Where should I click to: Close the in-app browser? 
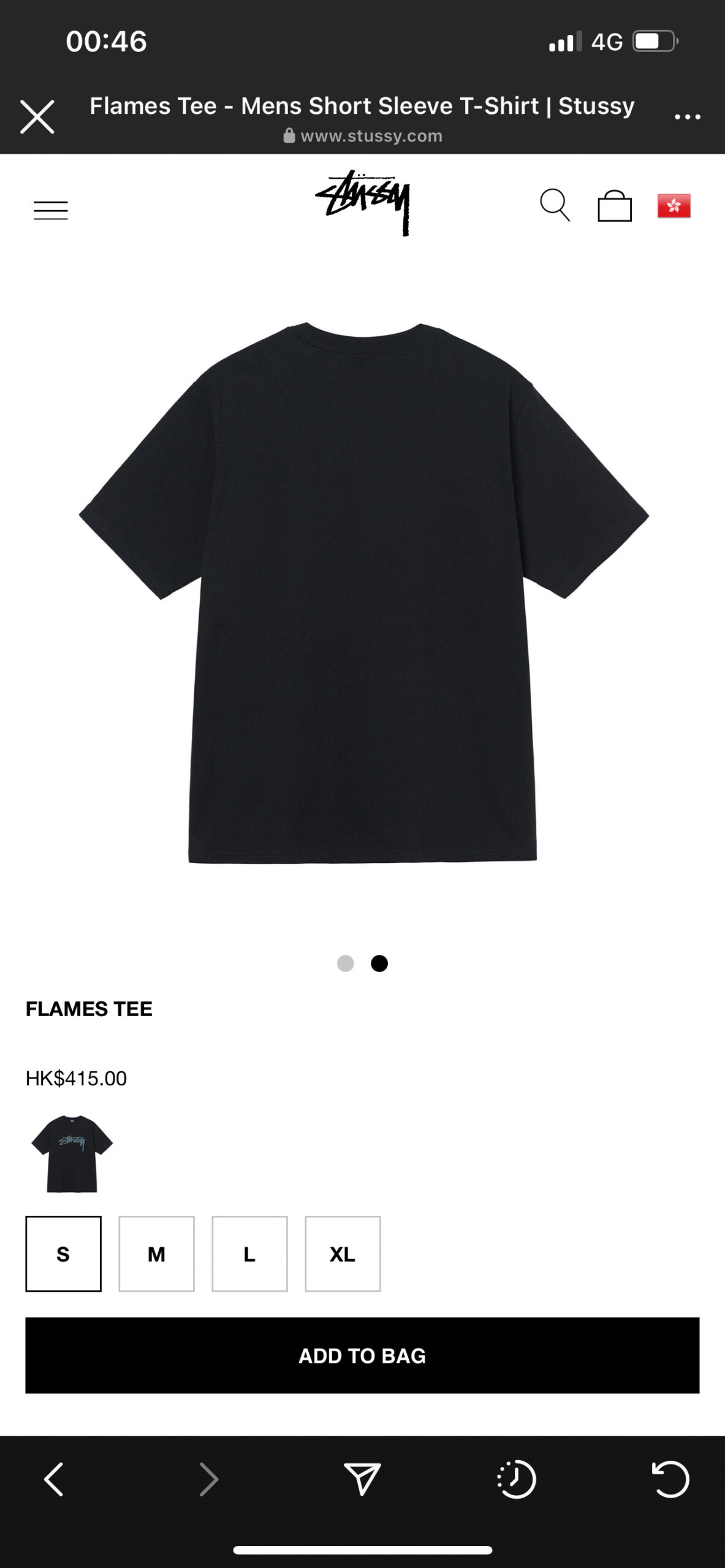(x=37, y=116)
